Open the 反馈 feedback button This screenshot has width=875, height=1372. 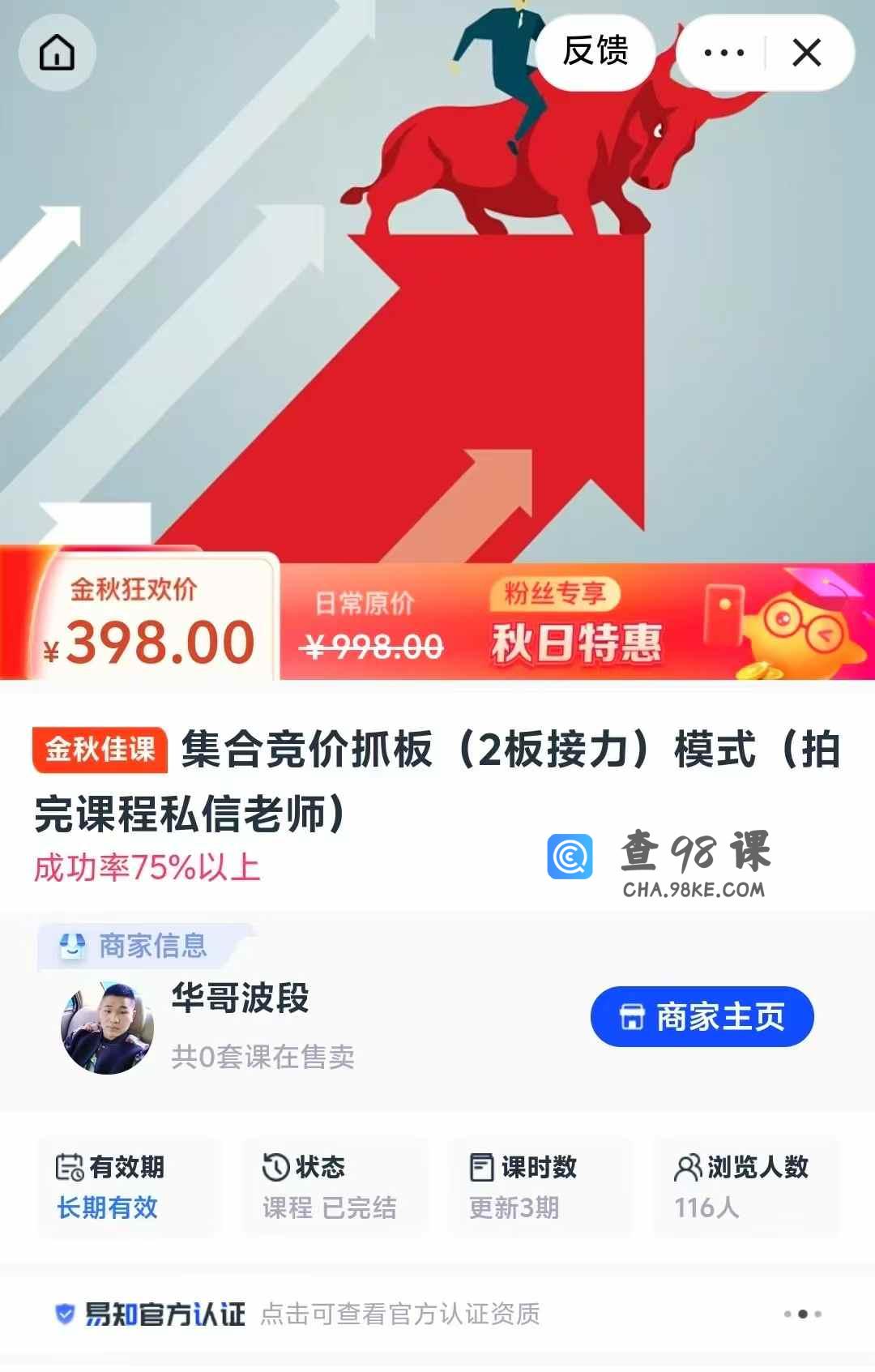click(595, 51)
